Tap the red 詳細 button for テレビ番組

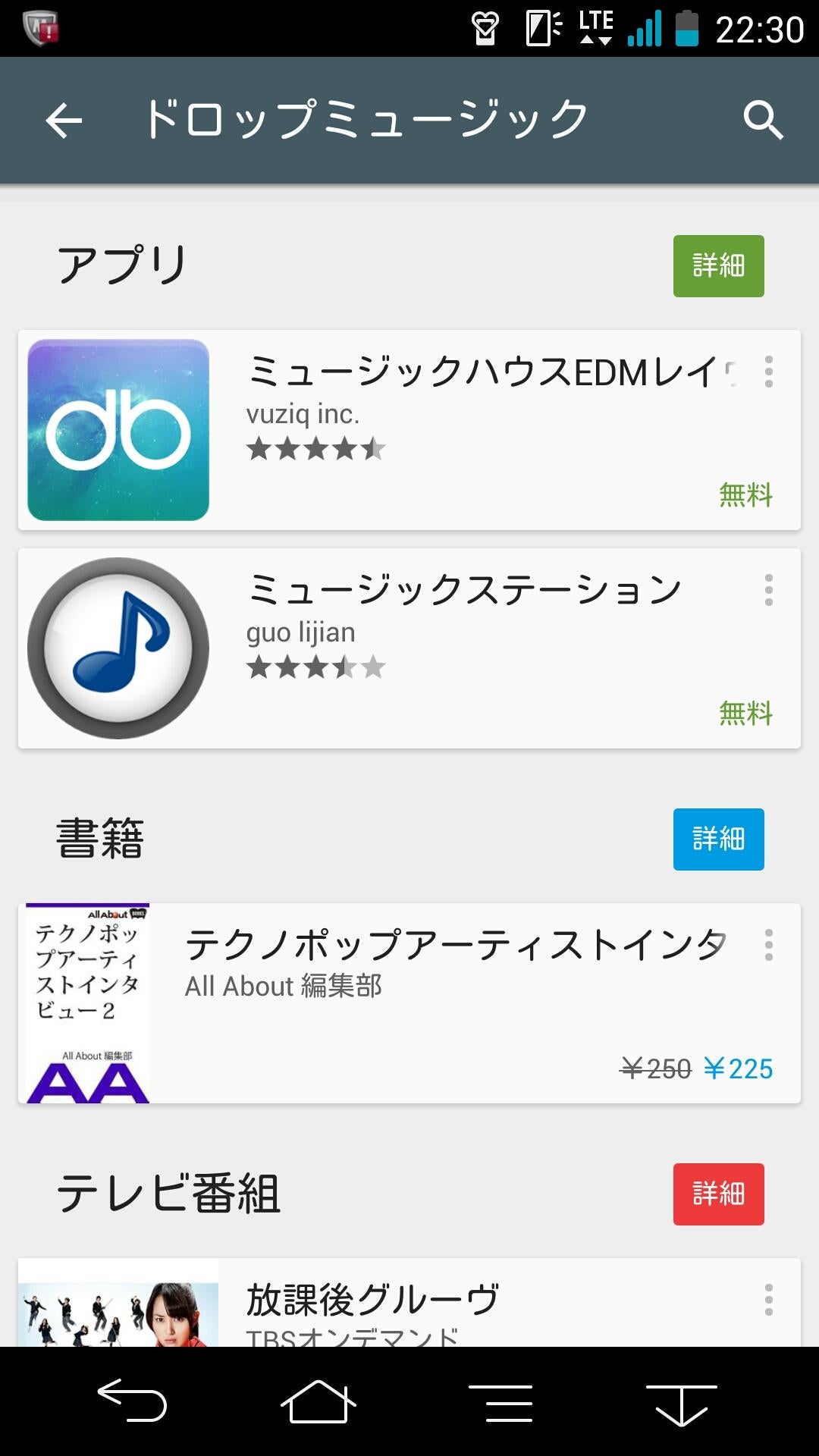tap(718, 1194)
